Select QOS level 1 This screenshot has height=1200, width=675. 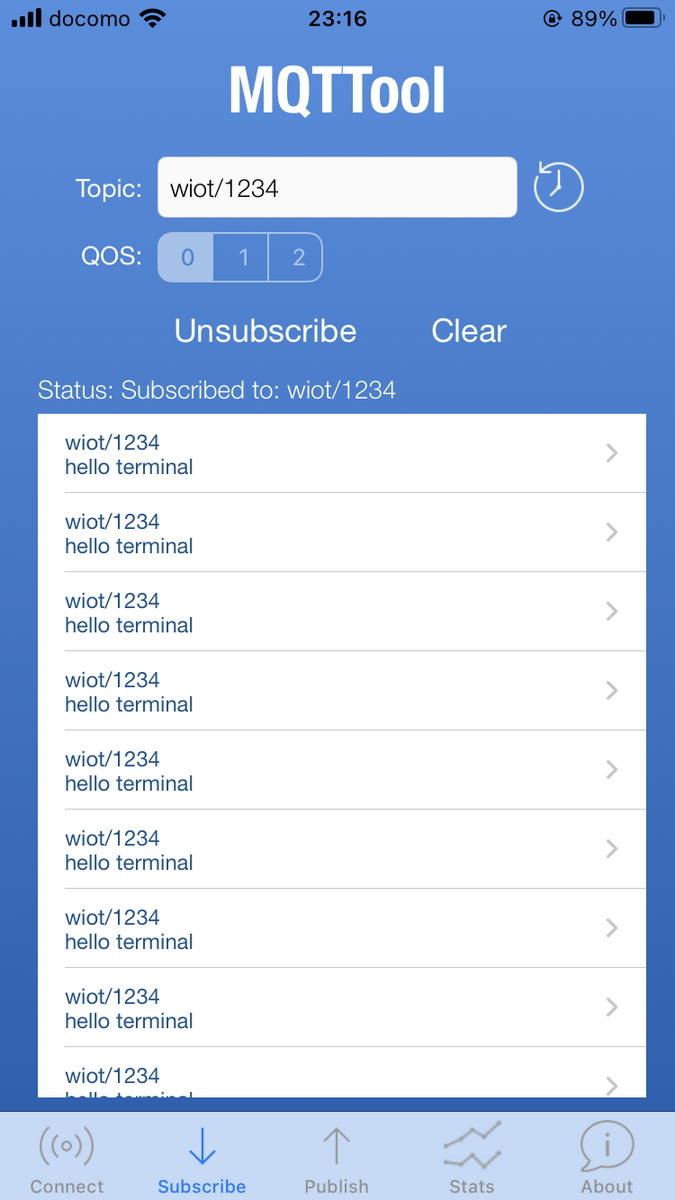(x=242, y=258)
